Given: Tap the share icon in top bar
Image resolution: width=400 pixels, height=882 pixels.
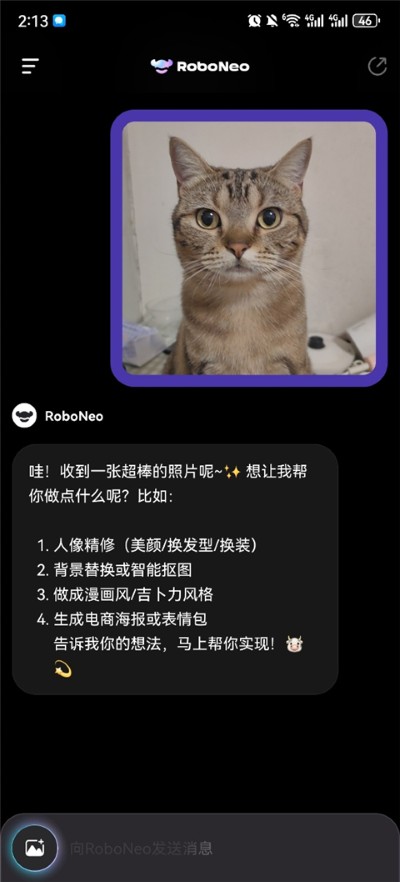Looking at the screenshot, I should coord(377,66).
